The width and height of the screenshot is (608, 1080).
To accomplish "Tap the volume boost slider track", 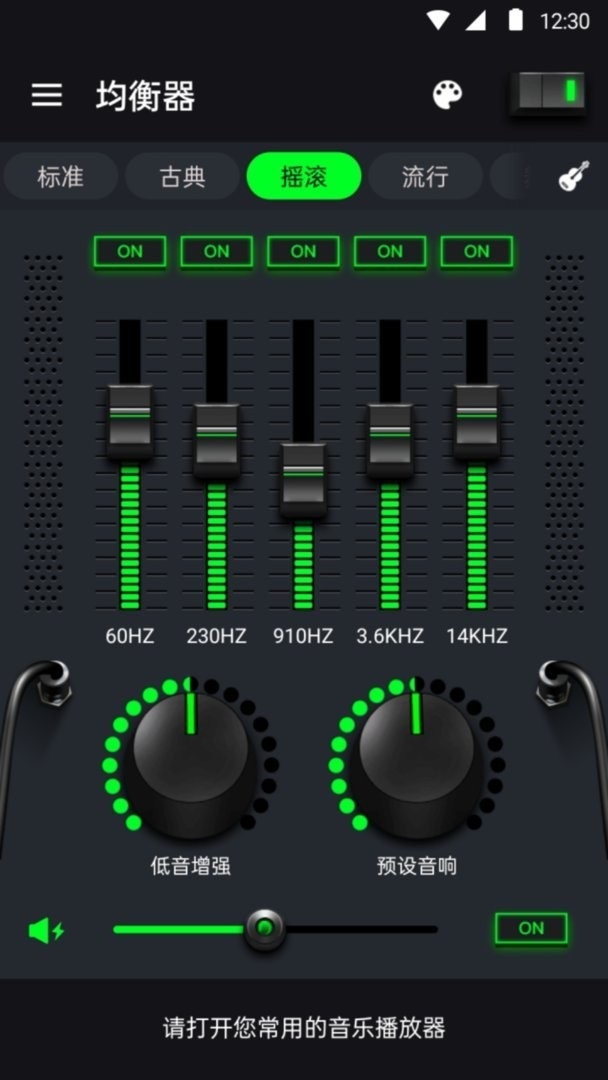I will pos(275,929).
